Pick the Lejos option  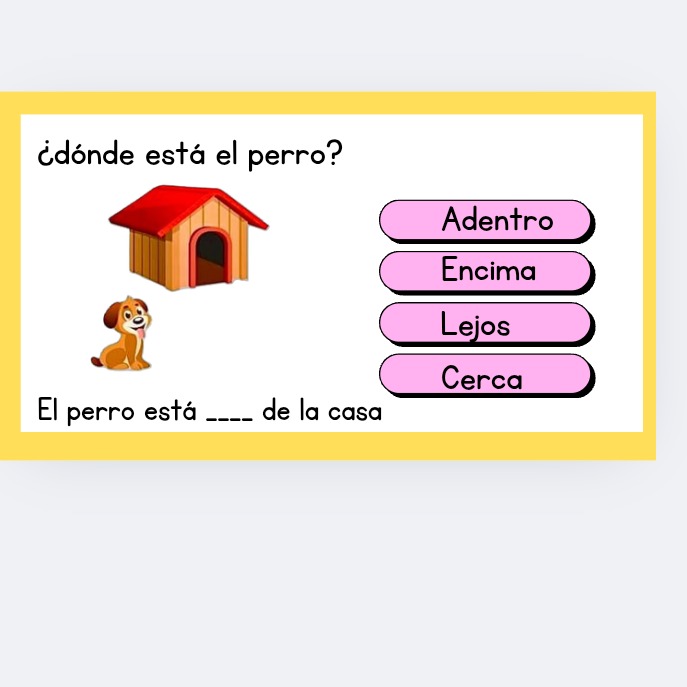486,323
